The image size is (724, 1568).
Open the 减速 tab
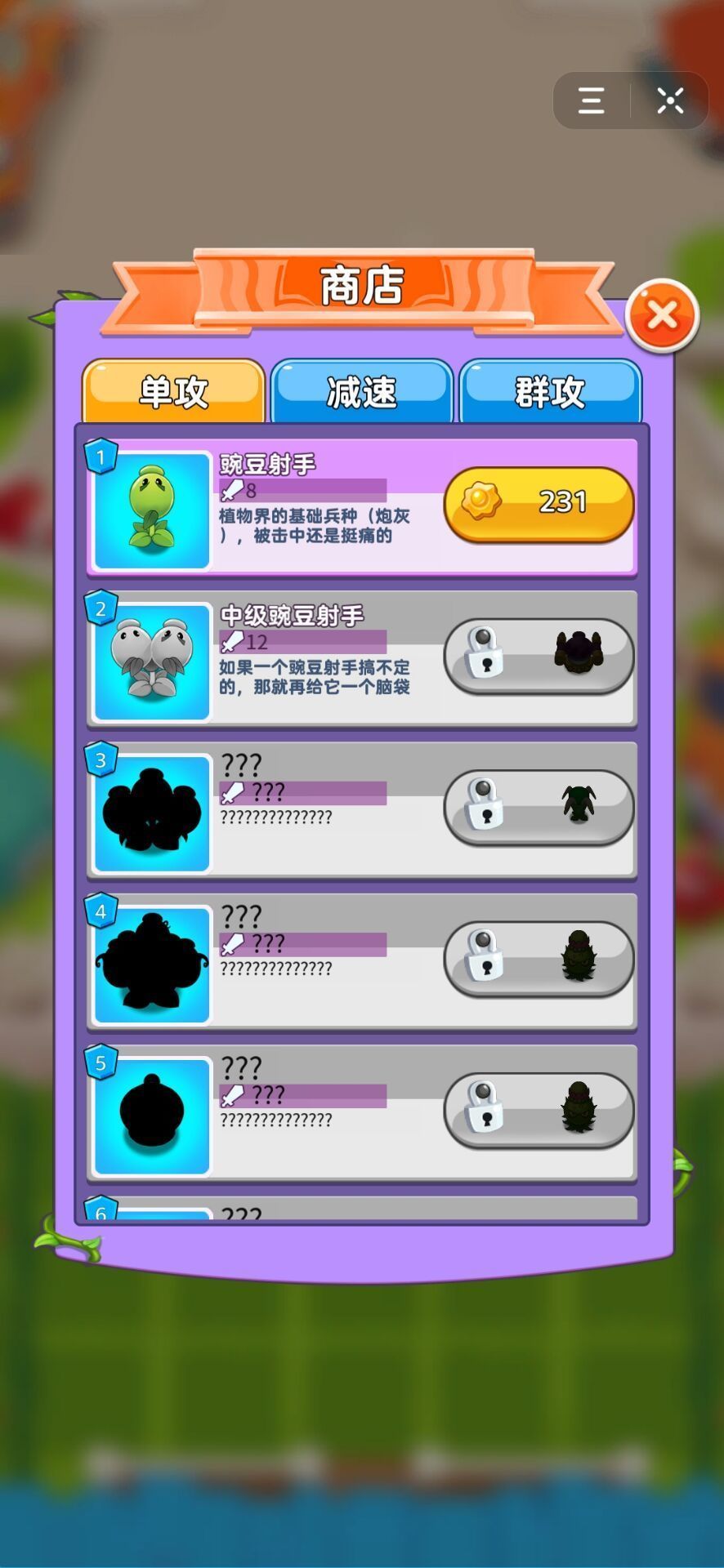coord(362,392)
